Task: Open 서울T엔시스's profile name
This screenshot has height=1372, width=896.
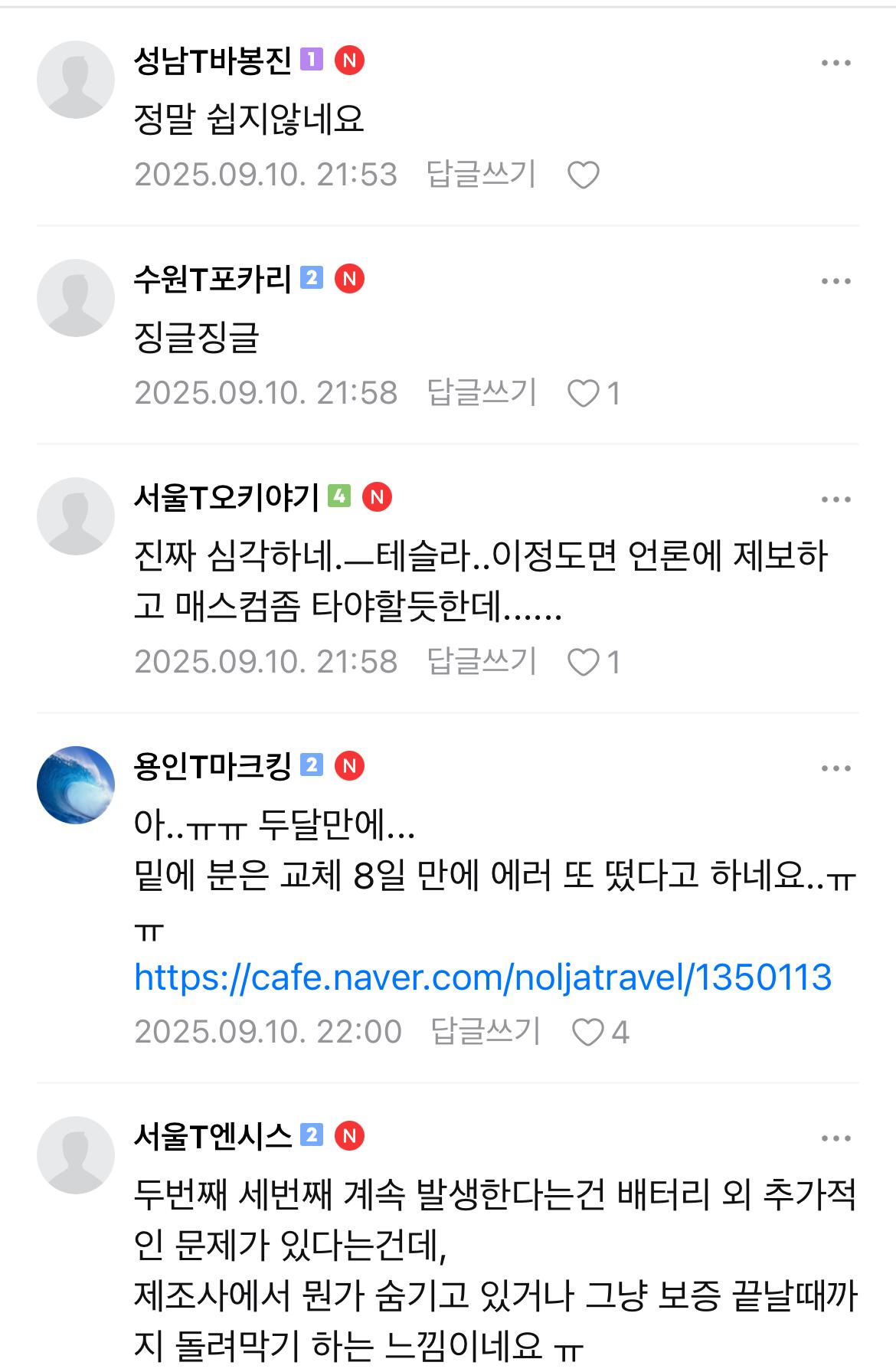Action: pos(213,1136)
